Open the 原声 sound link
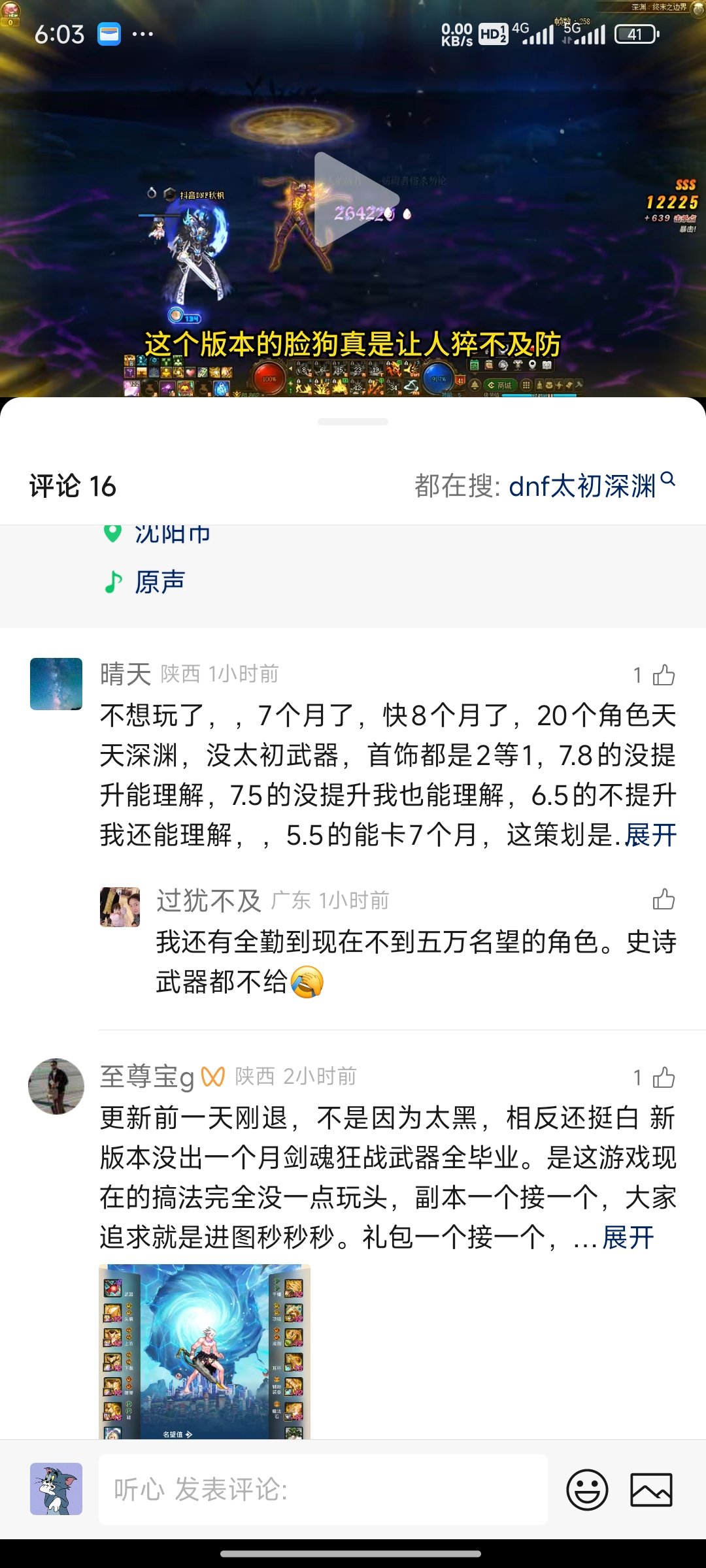Screen dimensions: 706x1568 pos(160,581)
